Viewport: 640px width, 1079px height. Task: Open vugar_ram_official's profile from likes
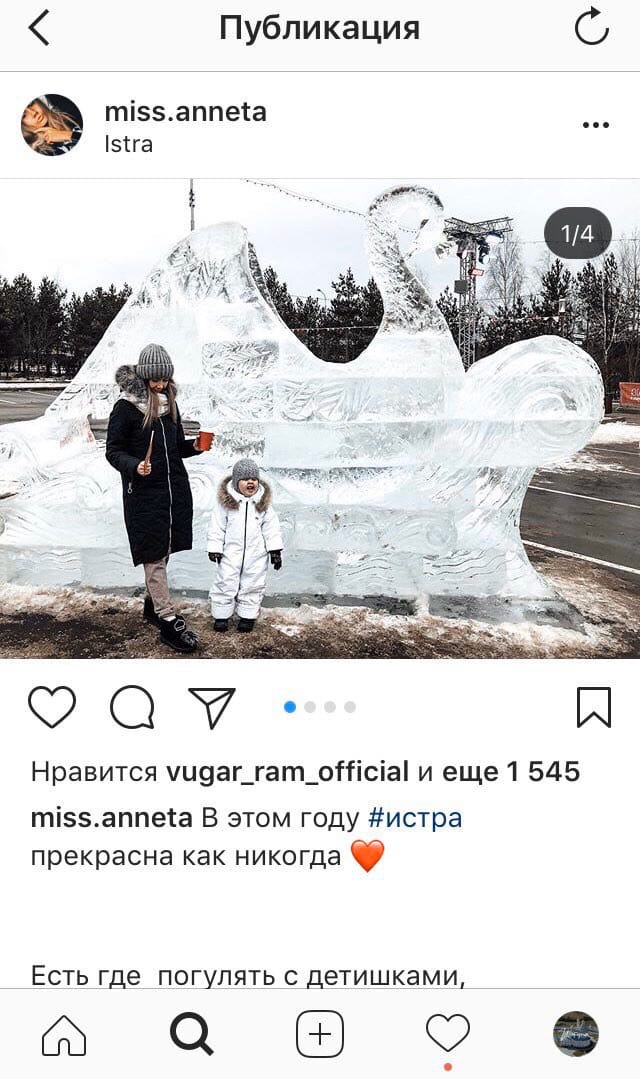(287, 772)
